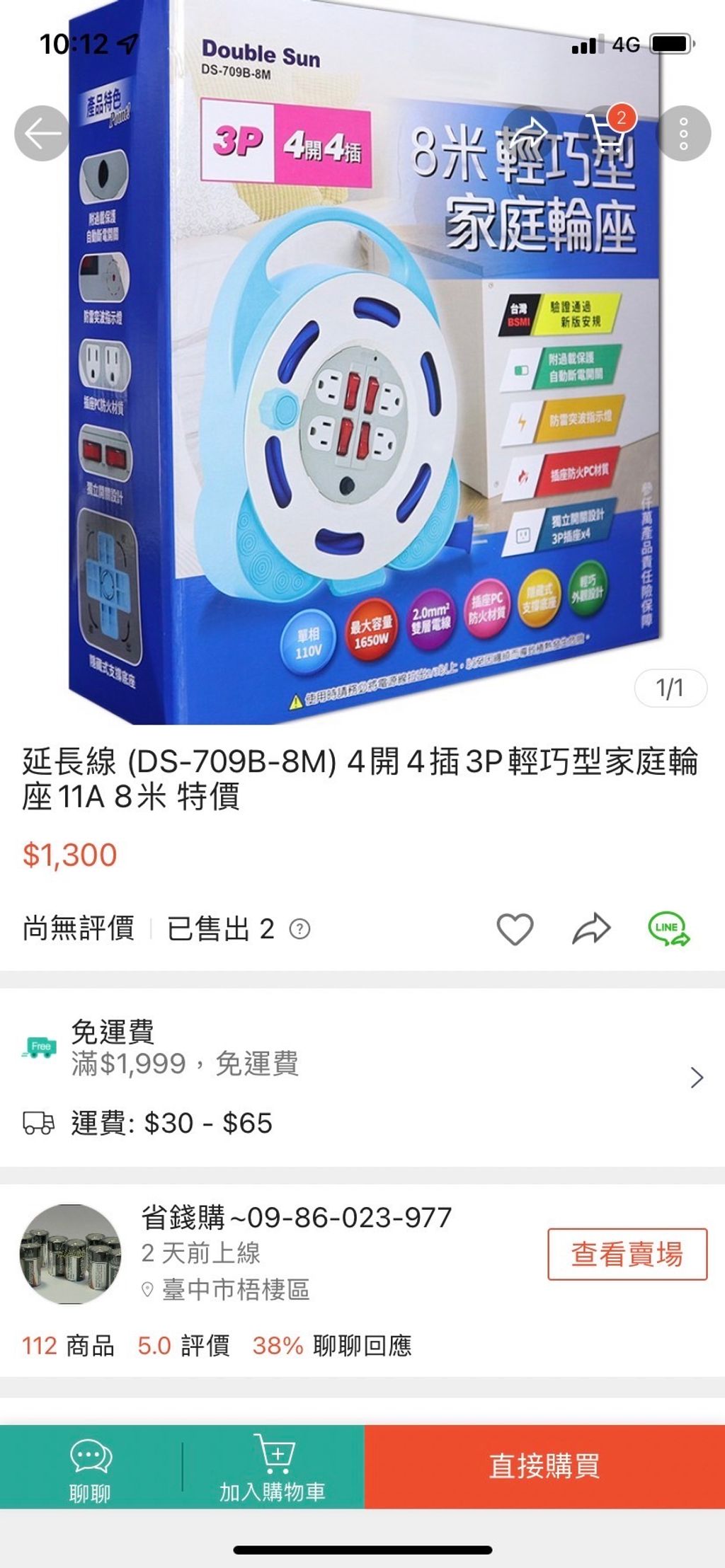
Task: Tap 查看賣場 to view seller's shop
Action: pyautogui.click(x=627, y=1255)
